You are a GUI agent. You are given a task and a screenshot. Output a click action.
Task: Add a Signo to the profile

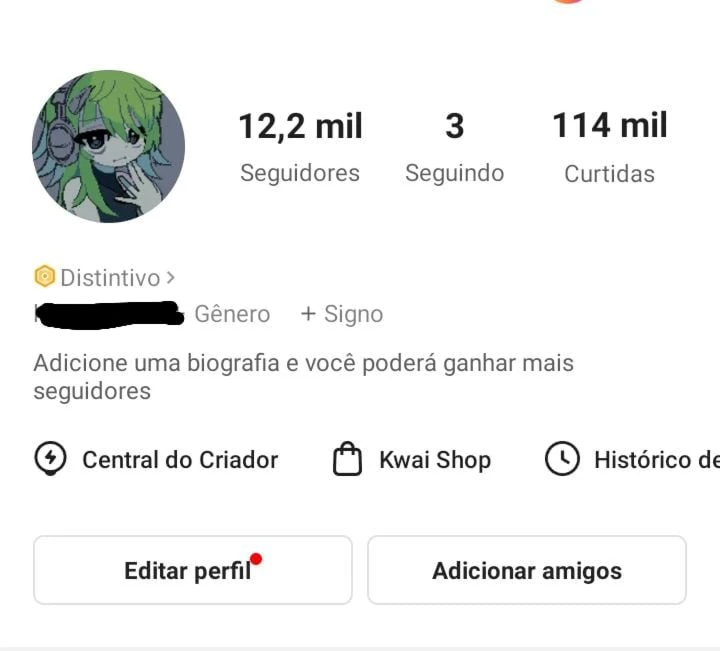pyautogui.click(x=341, y=314)
